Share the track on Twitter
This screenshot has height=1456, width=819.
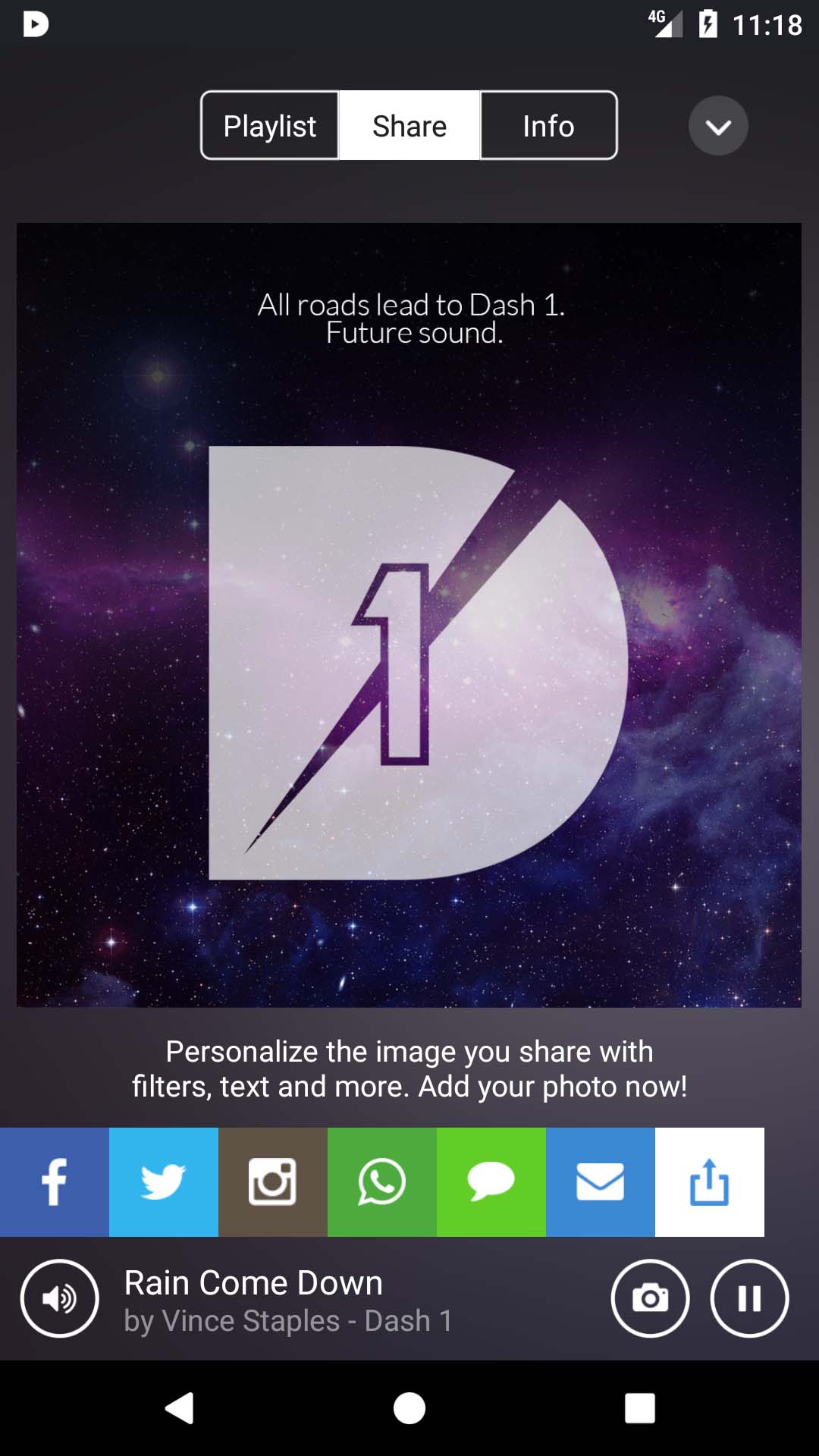(163, 1181)
